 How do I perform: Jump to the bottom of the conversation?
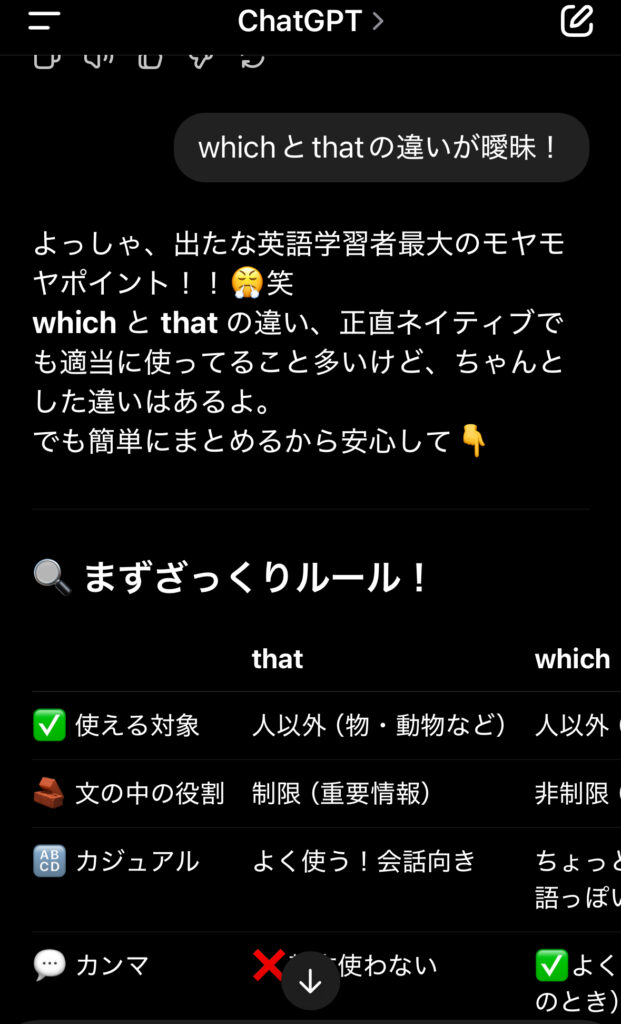click(310, 981)
